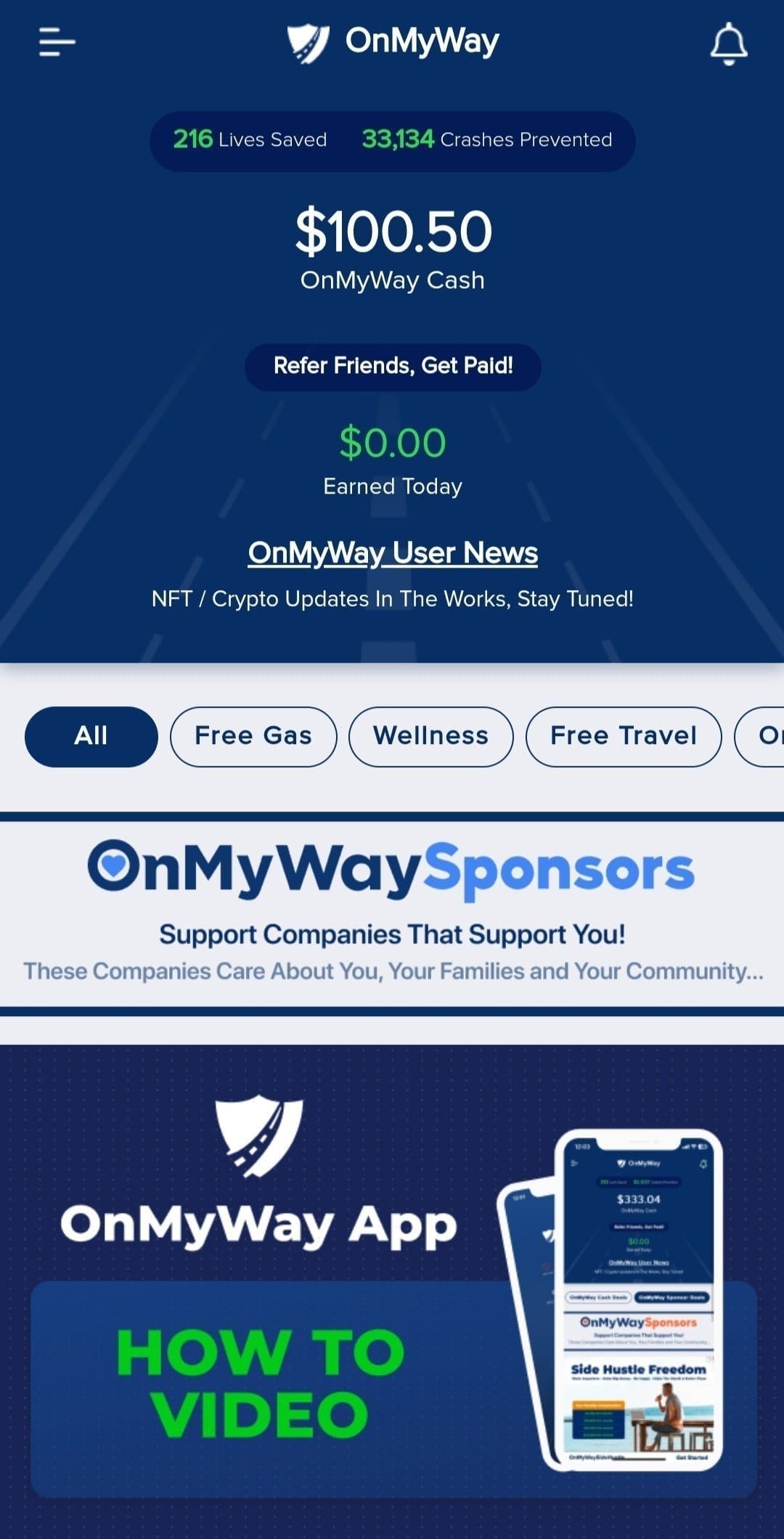Open the OnMyWay App How To Video

click(x=392, y=1291)
